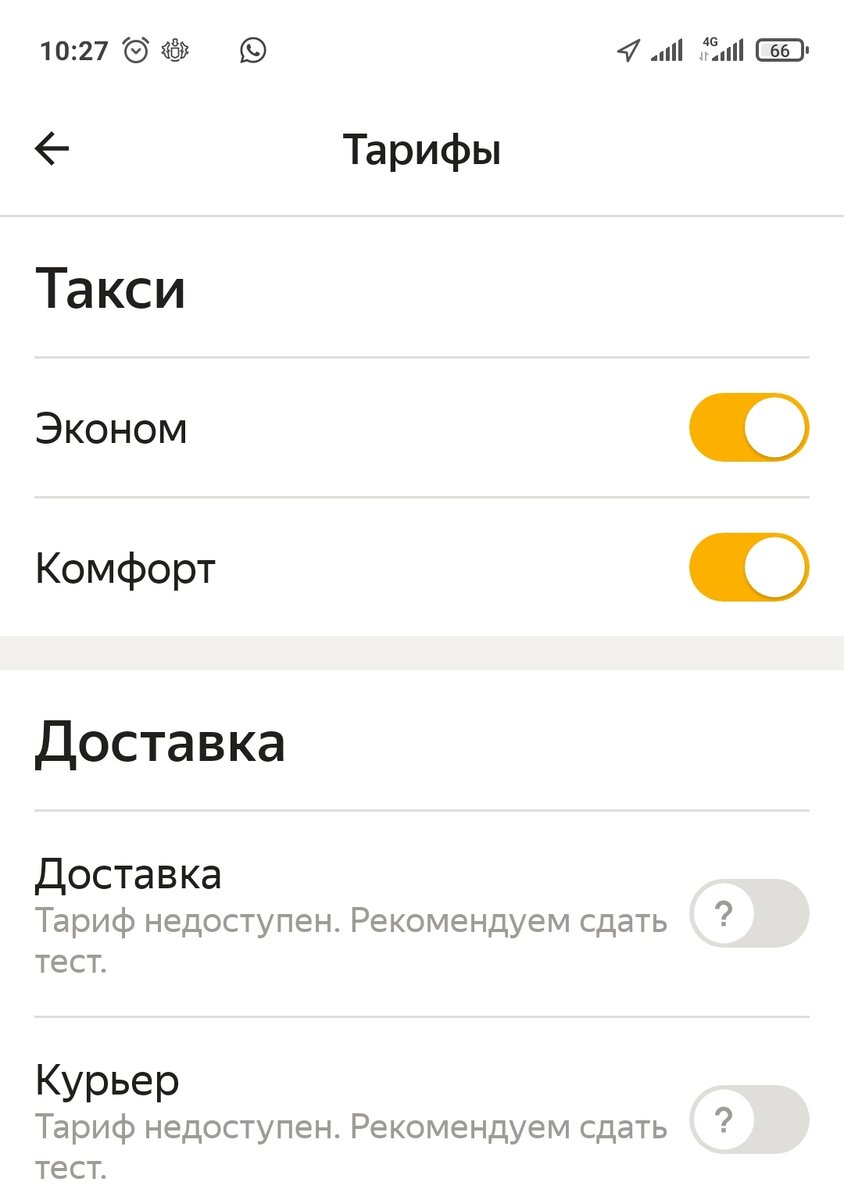Viewport: 844px width, 1200px height.
Task: Tap the back arrow to leave Тарифы
Action: click(51, 148)
